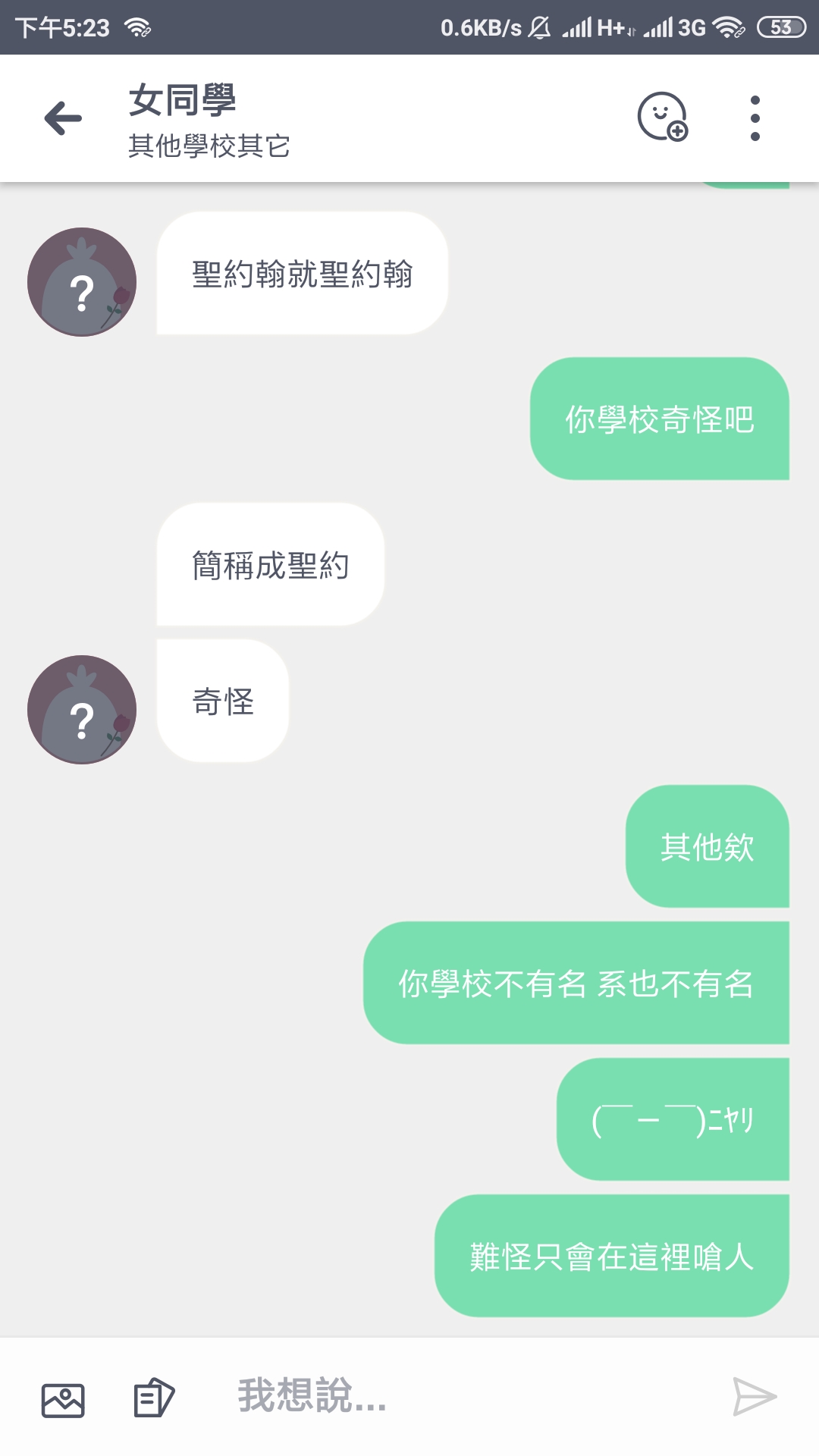Attach a picture with the image icon

[63, 1400]
